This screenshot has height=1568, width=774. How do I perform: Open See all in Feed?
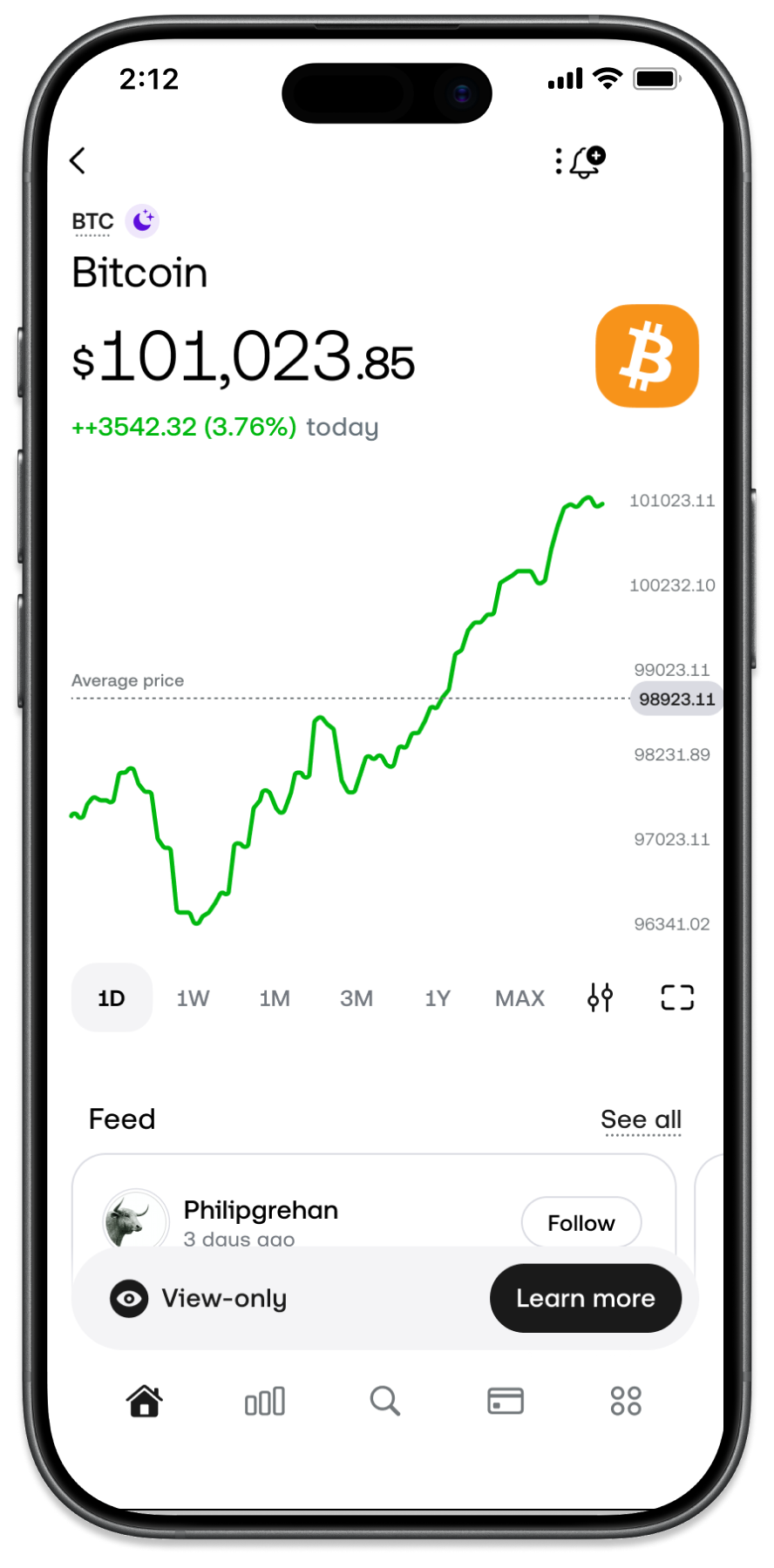coord(641,1119)
